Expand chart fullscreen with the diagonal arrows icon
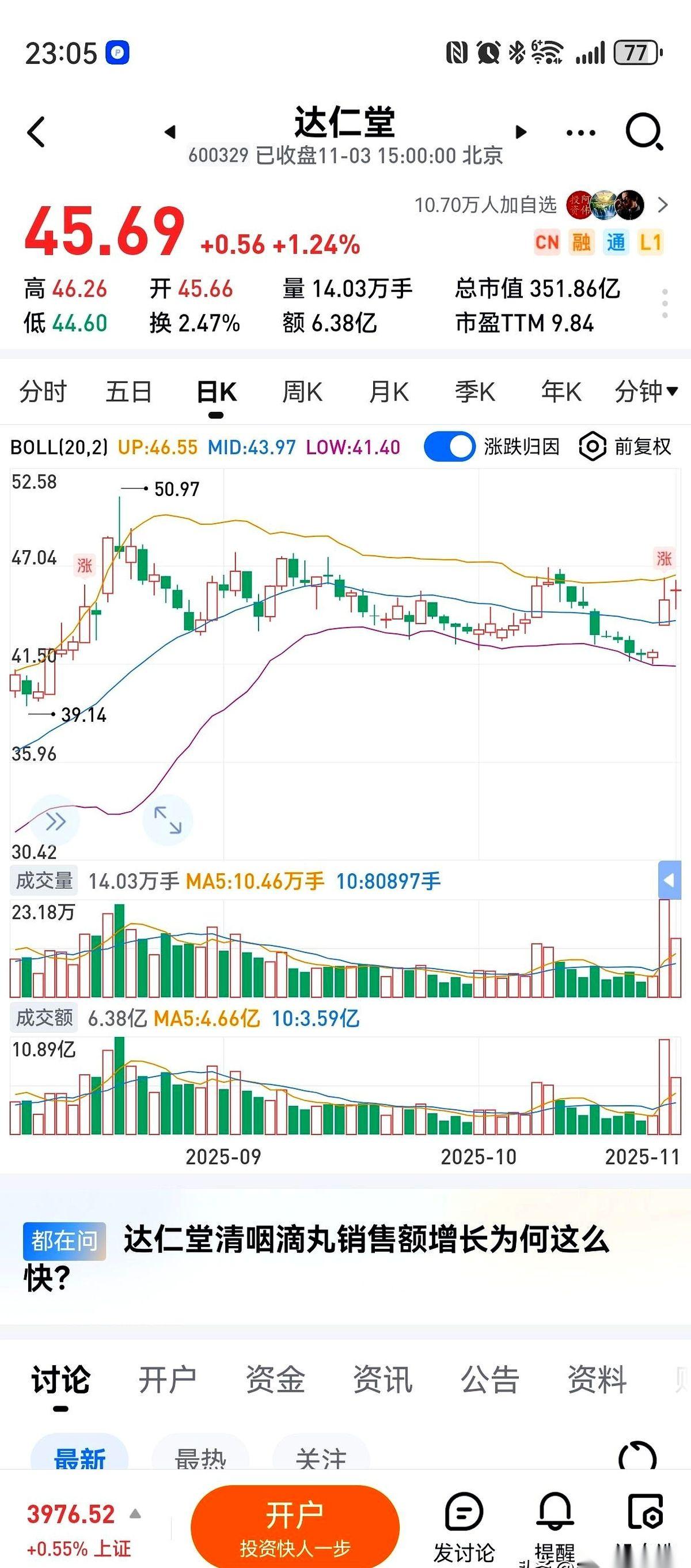This screenshot has width=691, height=1568. (169, 820)
